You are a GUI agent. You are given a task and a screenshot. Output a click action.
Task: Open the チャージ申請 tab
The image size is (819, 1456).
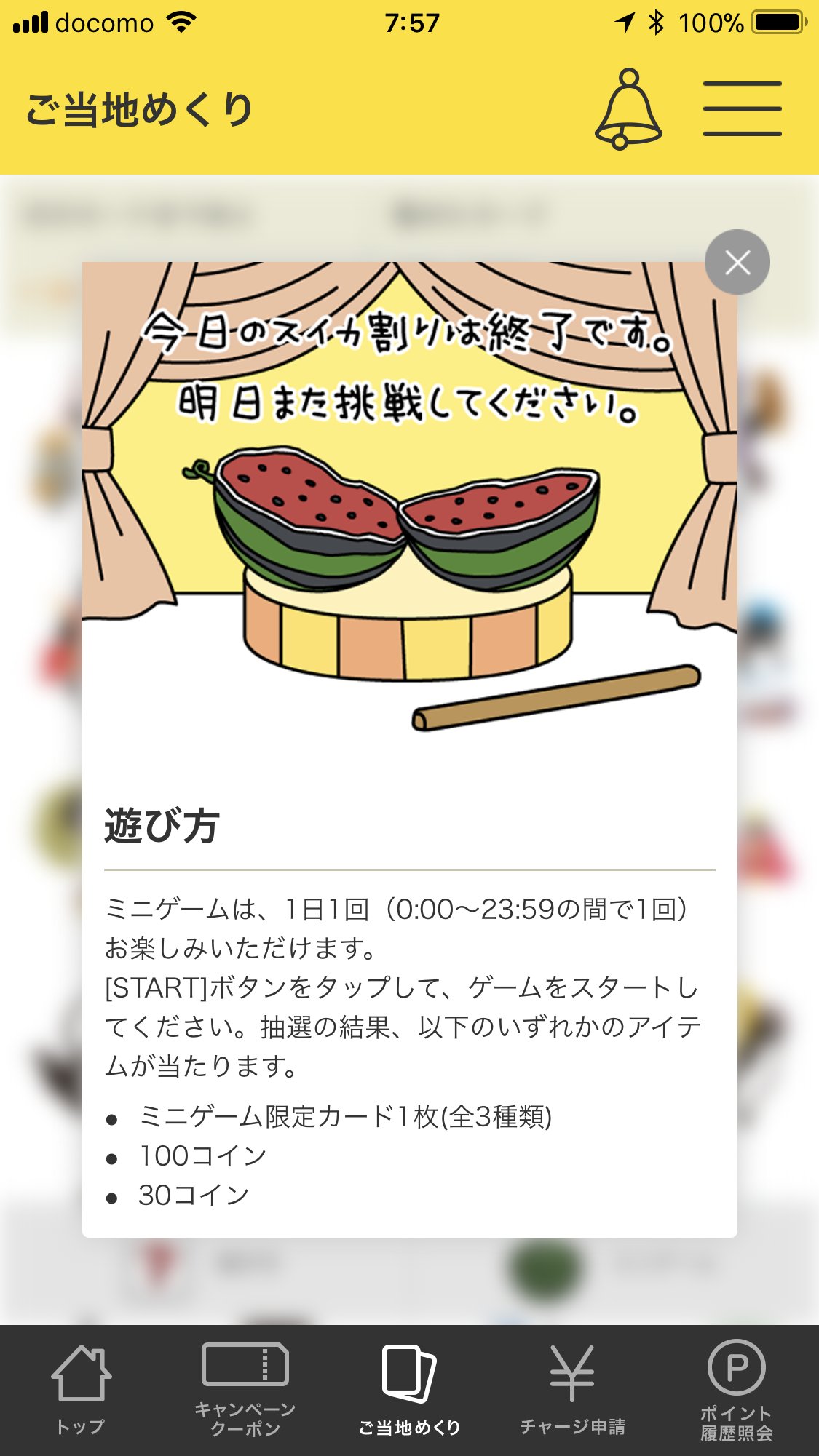click(573, 1390)
